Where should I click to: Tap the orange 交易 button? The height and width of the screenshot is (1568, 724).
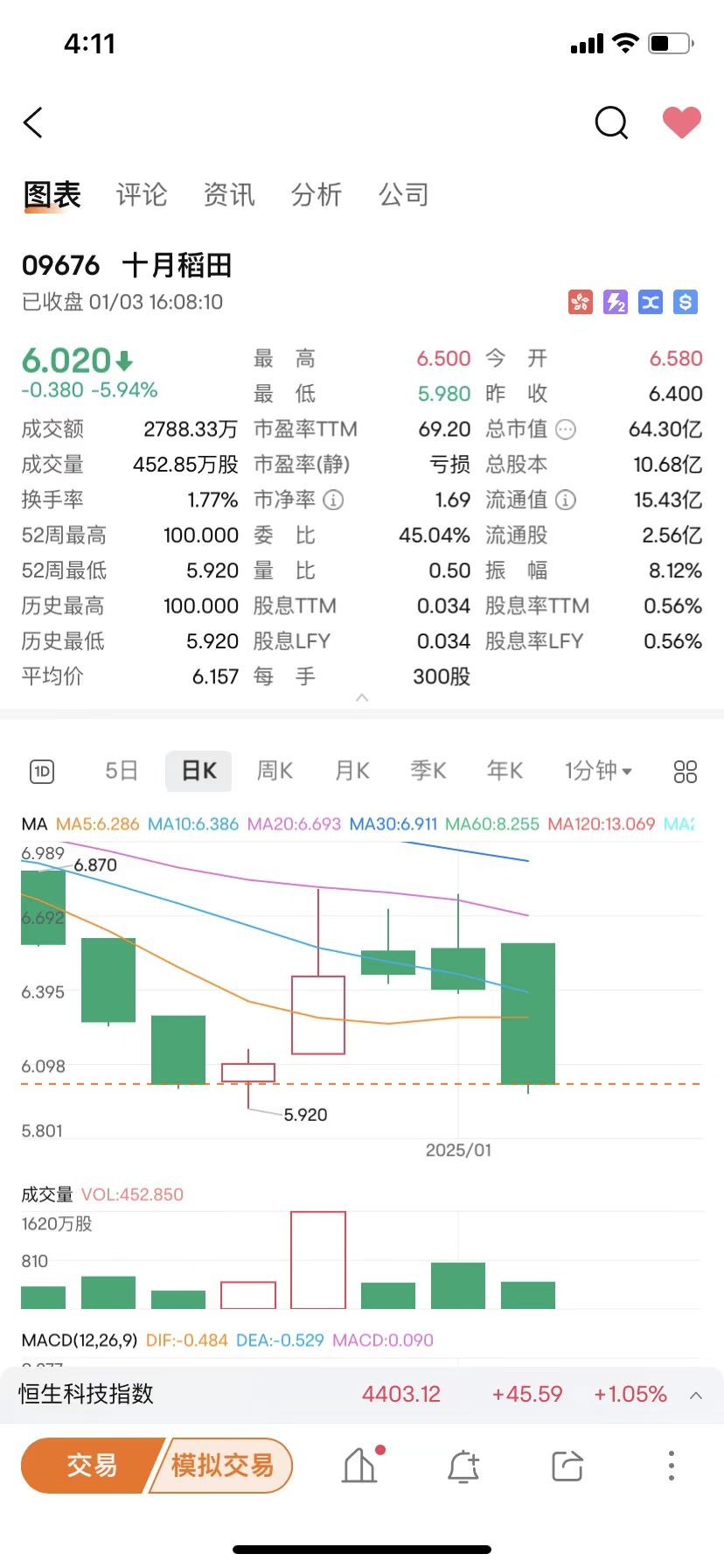click(91, 1466)
